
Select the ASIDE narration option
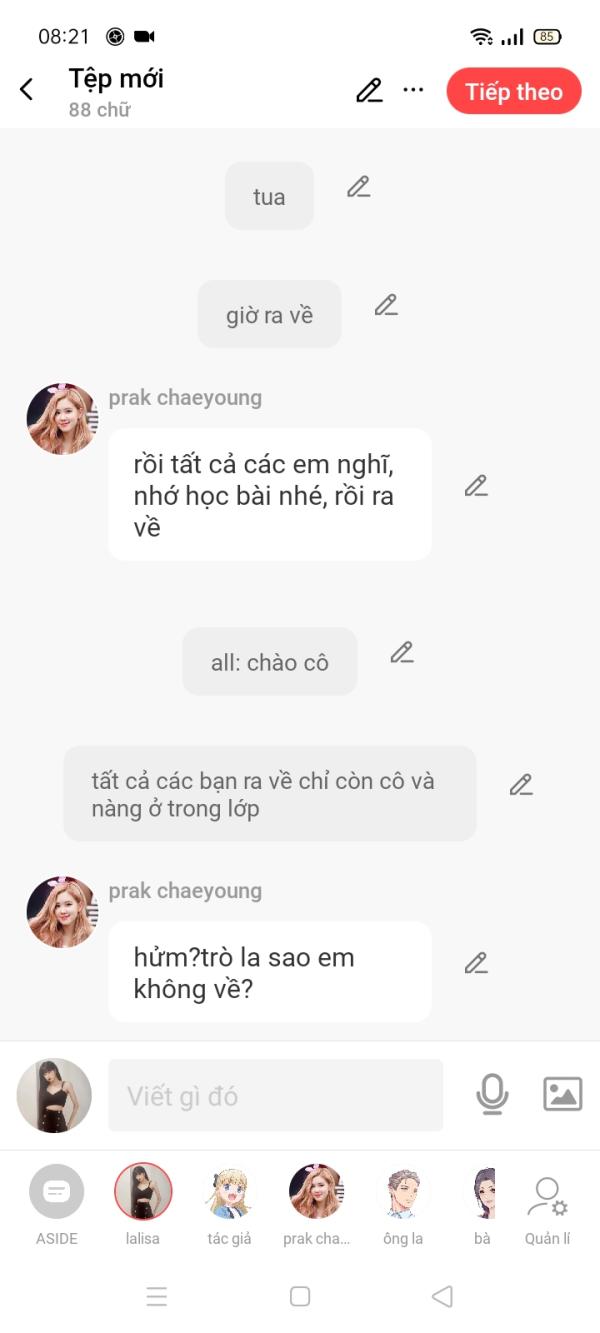pos(57,1192)
